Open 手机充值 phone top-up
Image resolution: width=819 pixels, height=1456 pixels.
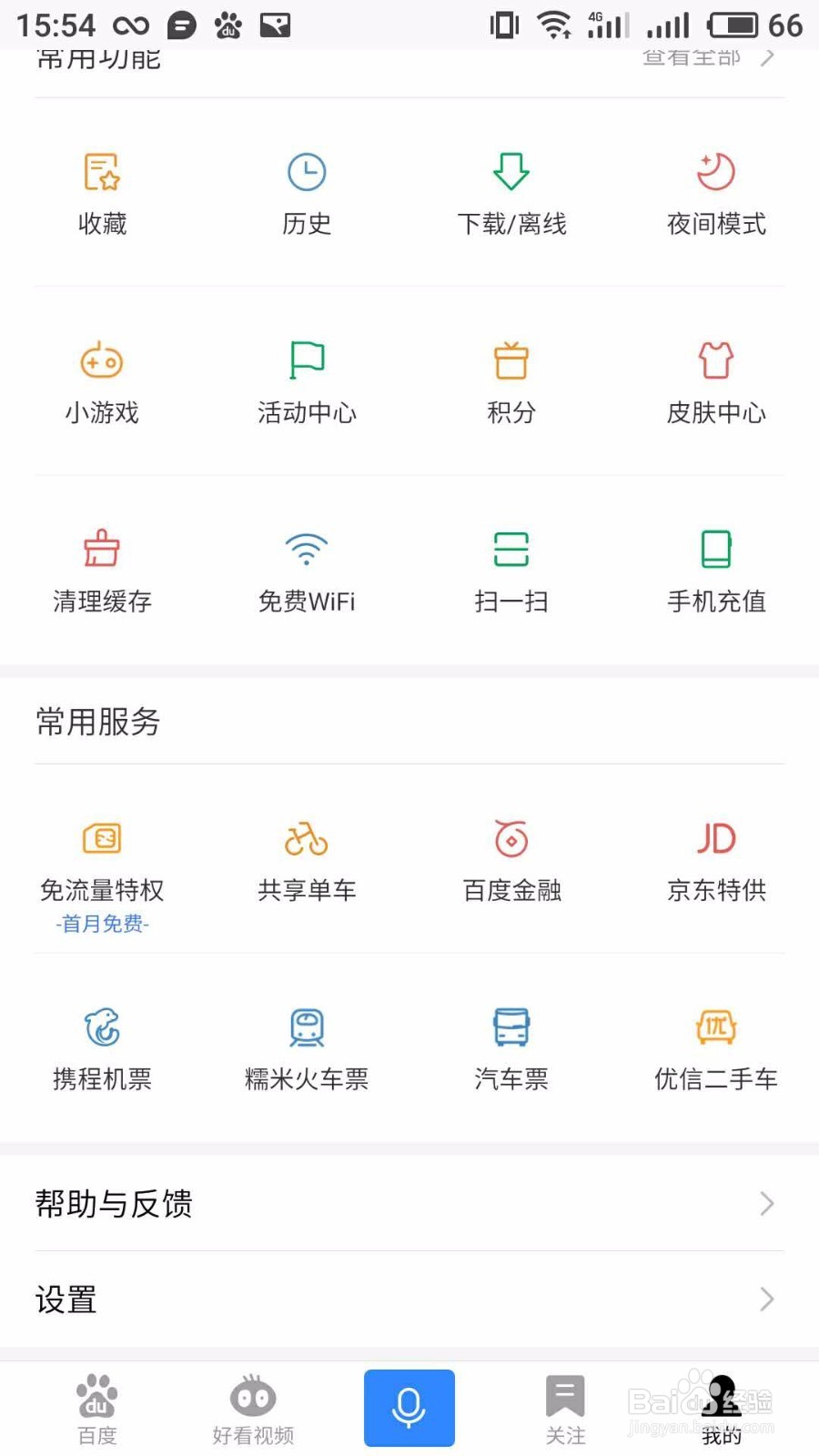click(716, 571)
